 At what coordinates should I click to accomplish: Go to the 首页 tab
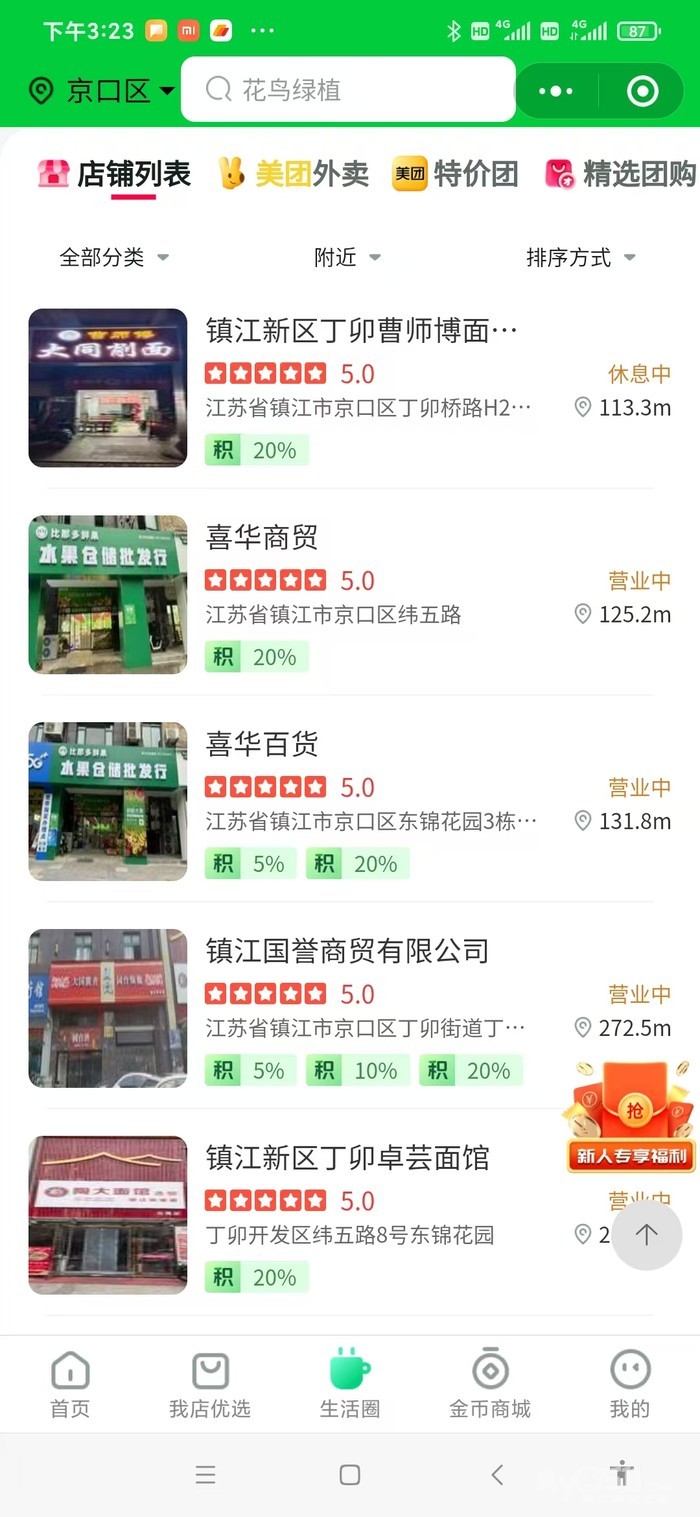(70, 1384)
